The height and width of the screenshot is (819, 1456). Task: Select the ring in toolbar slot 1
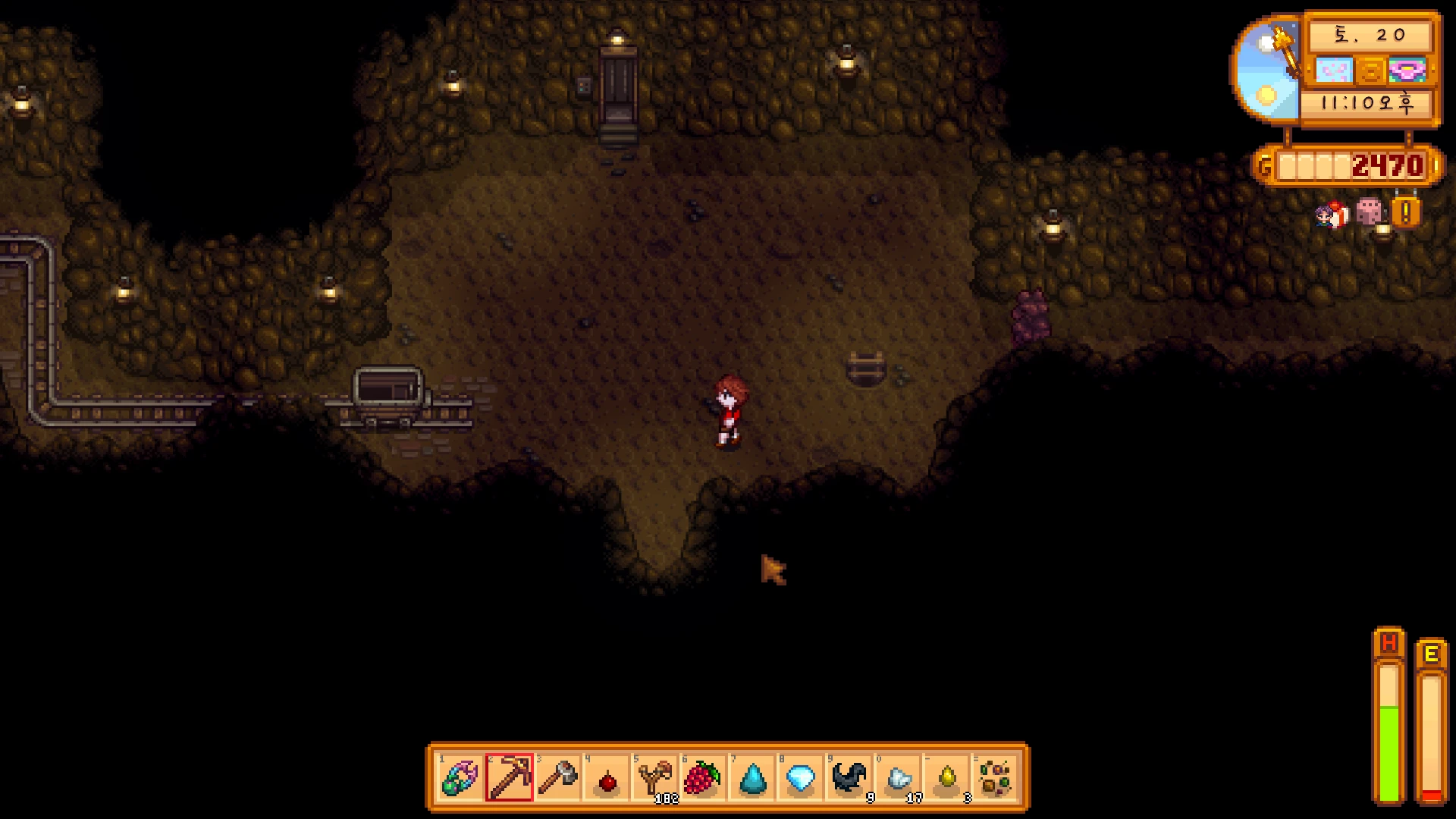coord(460,778)
